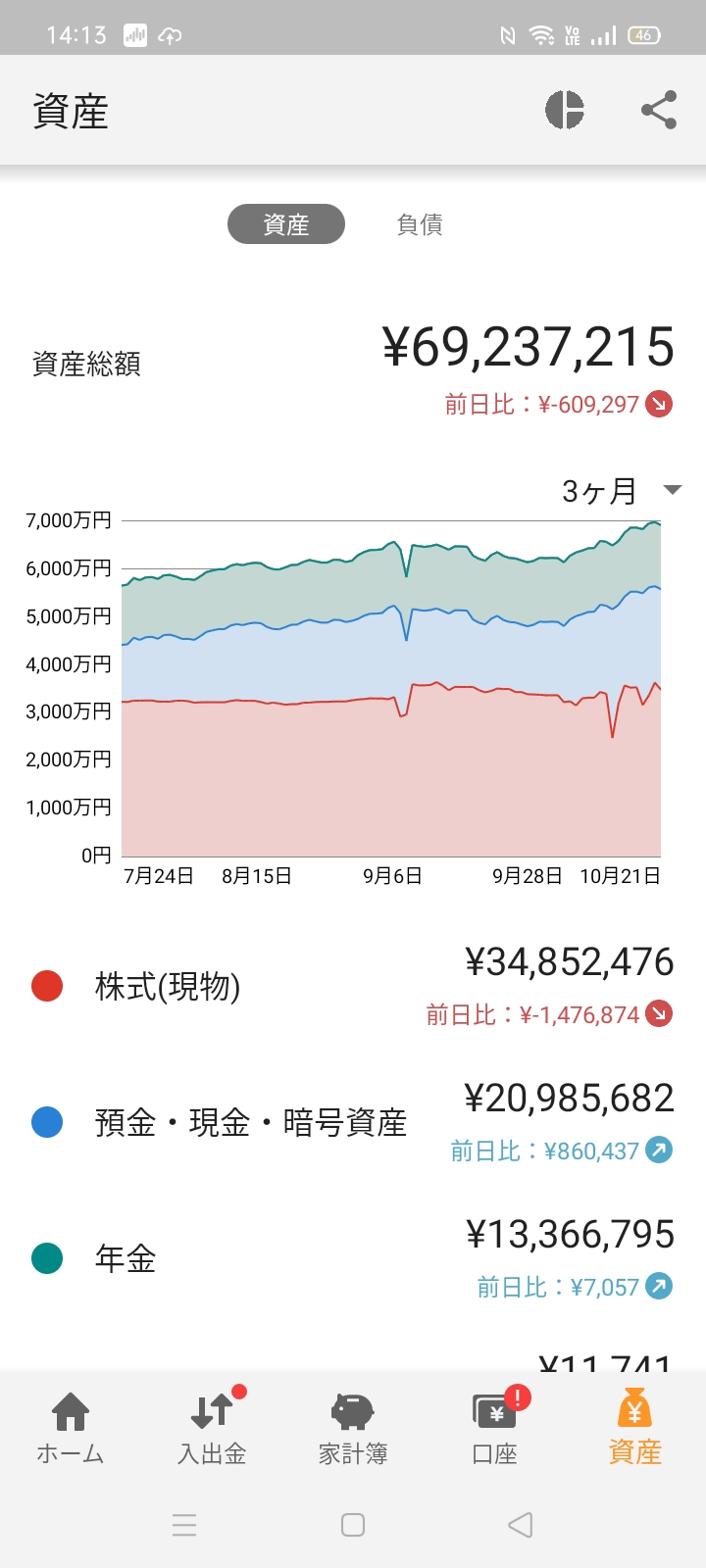Share the asset overview
The height and width of the screenshot is (1568, 706).
659,110
